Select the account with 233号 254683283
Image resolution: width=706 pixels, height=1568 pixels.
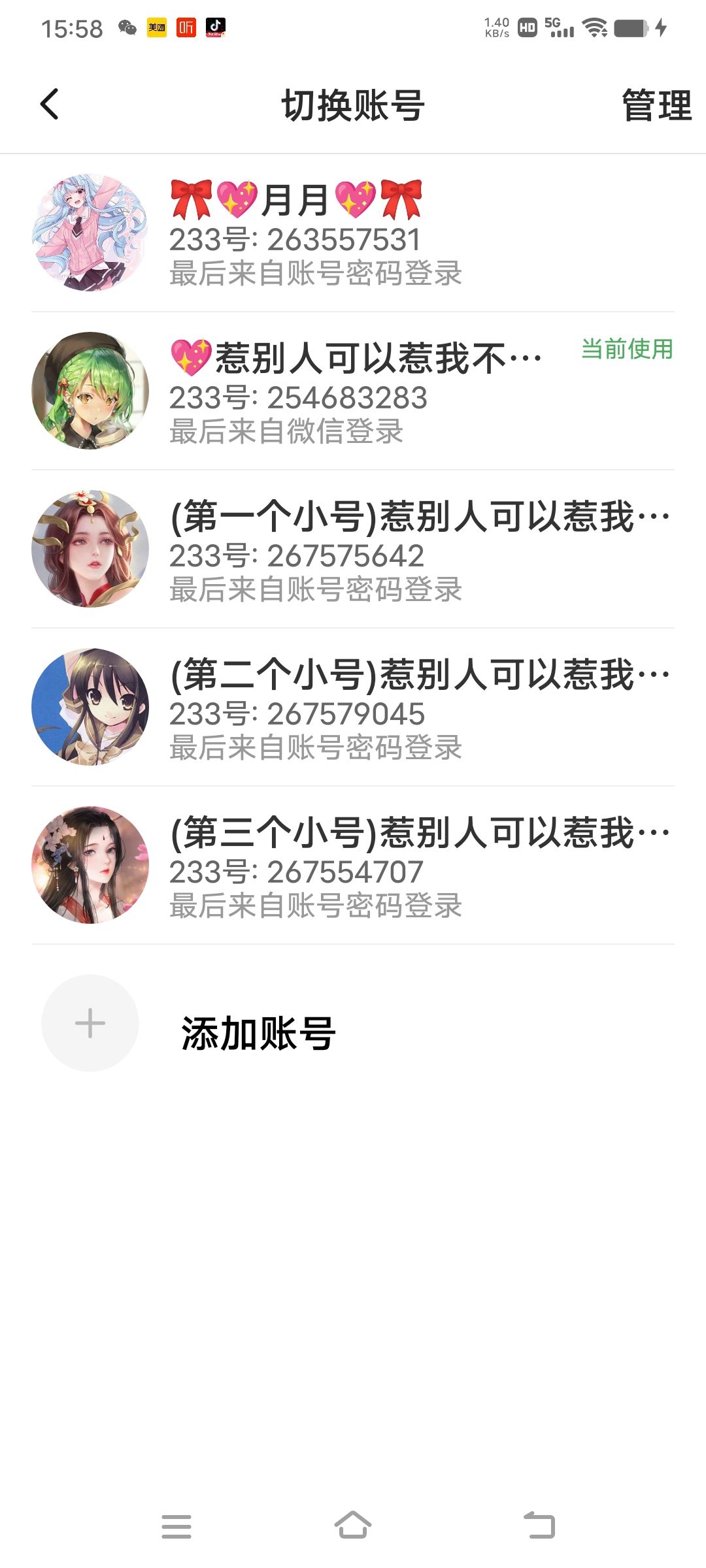353,391
